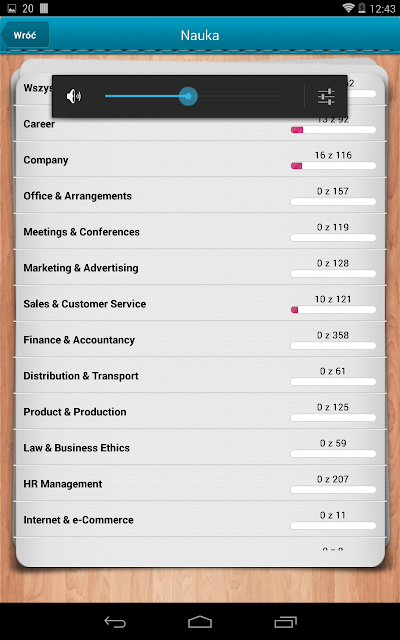This screenshot has width=400, height=640.
Task: Open the recent apps overview
Action: (x=285, y=622)
